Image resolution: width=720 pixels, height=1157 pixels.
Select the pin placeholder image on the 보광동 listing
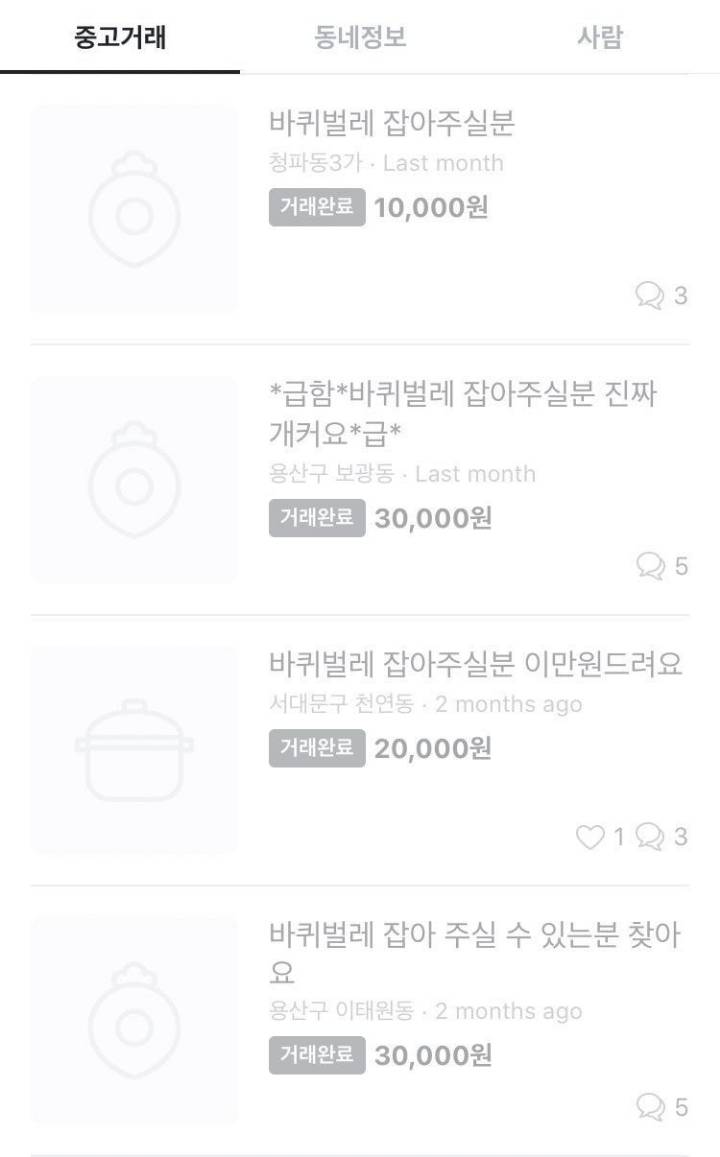pos(134,477)
